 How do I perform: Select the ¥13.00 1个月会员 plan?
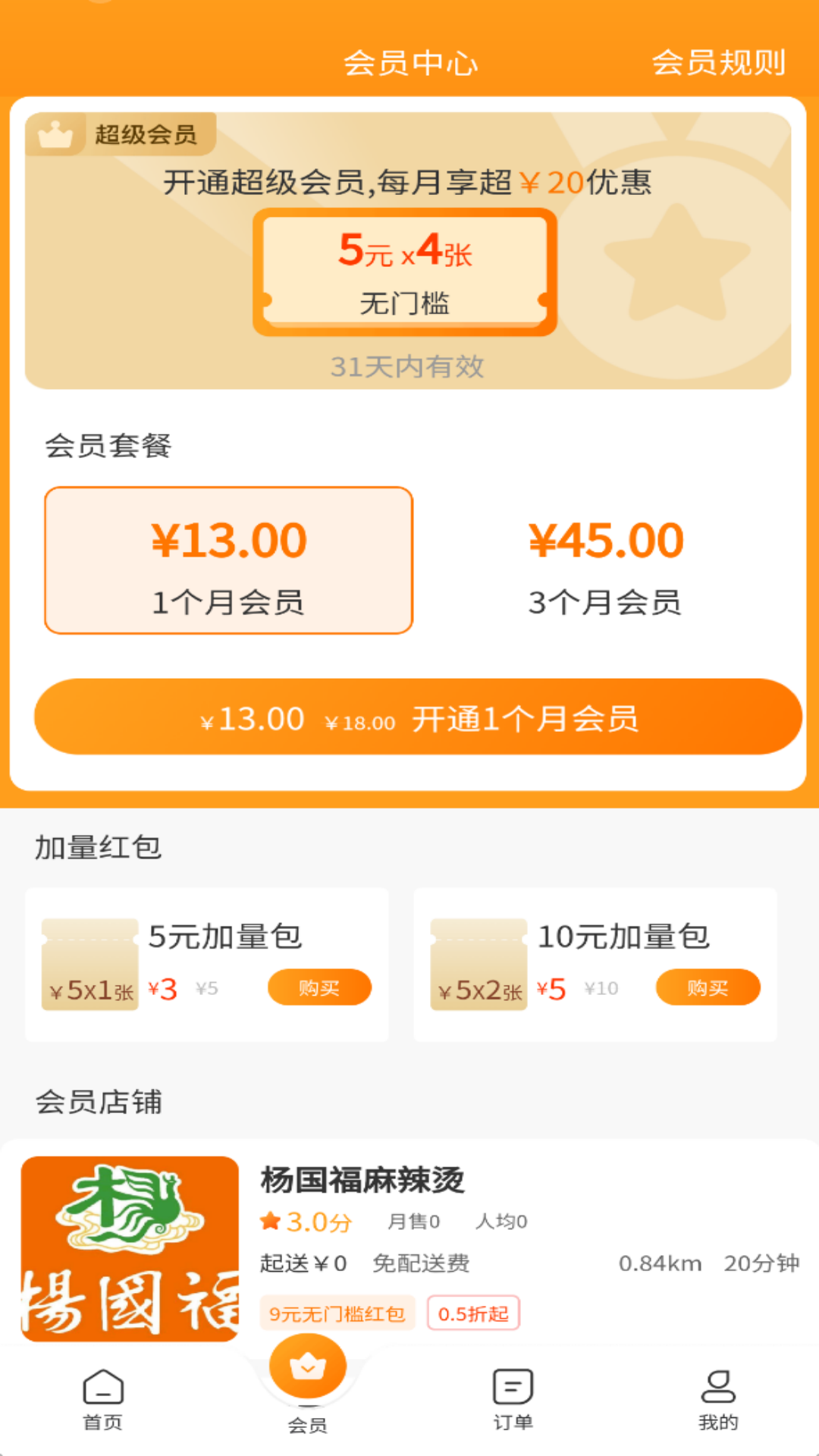click(x=228, y=560)
